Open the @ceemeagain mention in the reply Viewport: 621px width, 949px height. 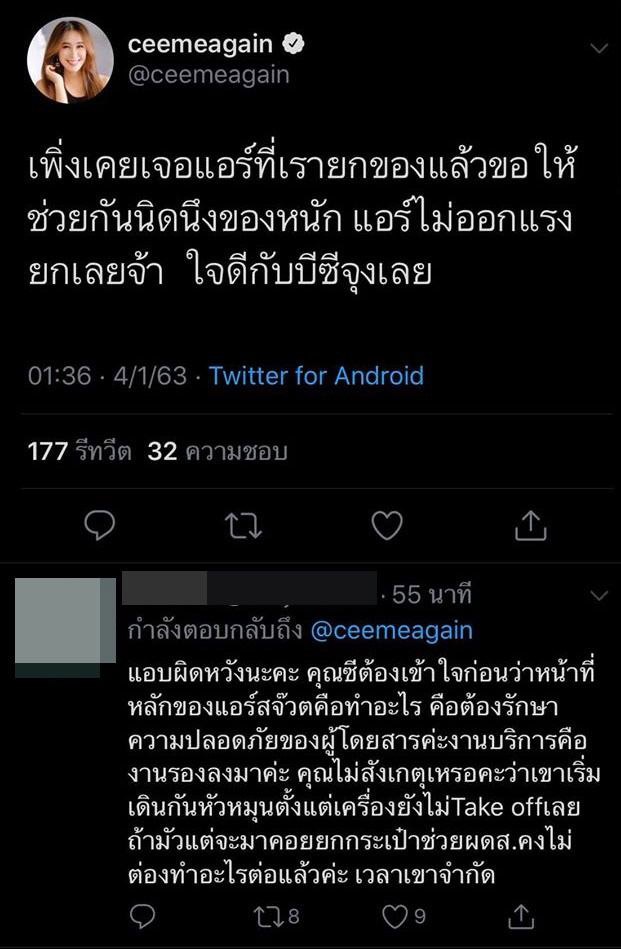[x=391, y=631]
